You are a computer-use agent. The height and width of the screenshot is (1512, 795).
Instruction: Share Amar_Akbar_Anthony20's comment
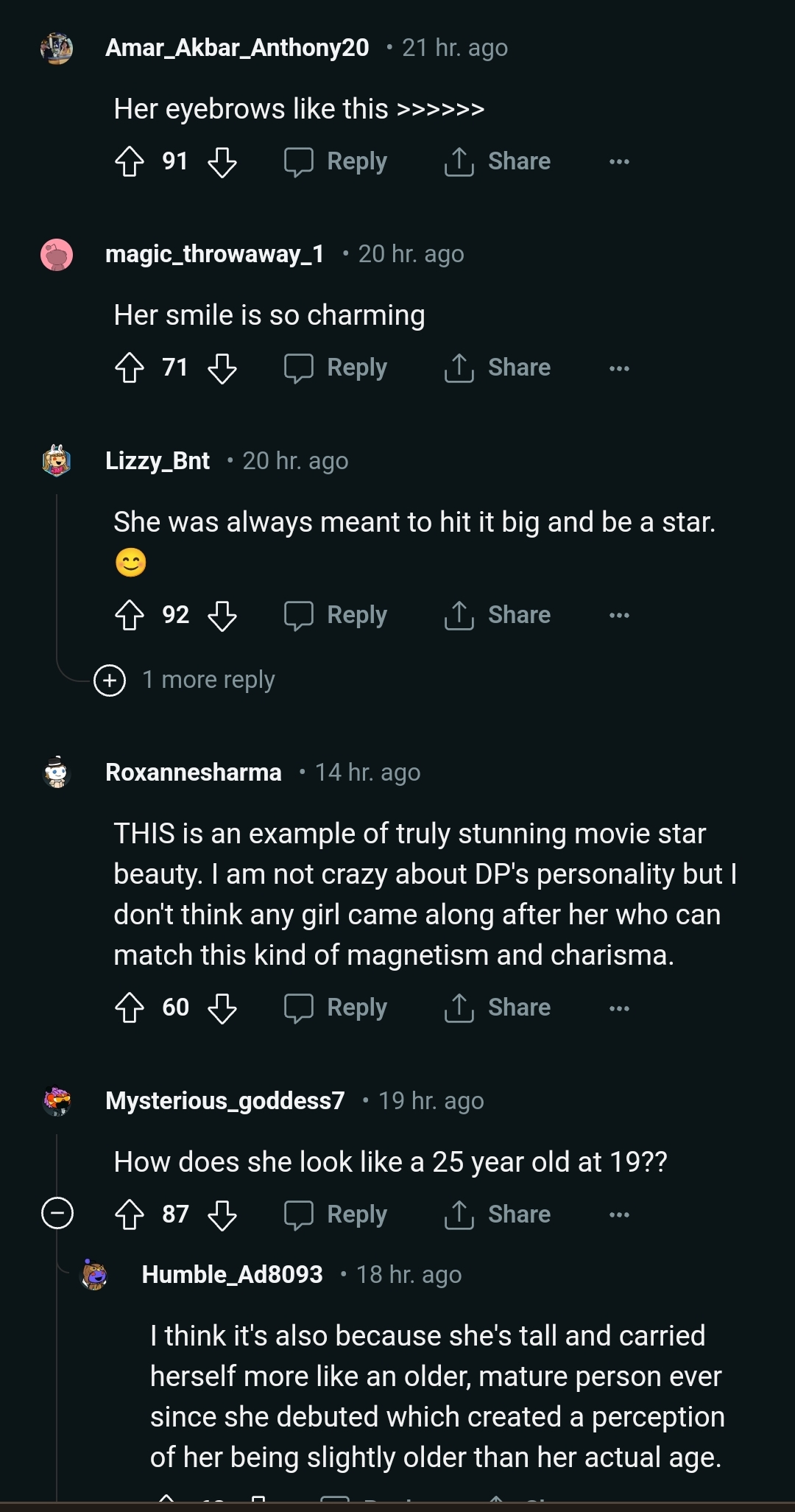498,161
